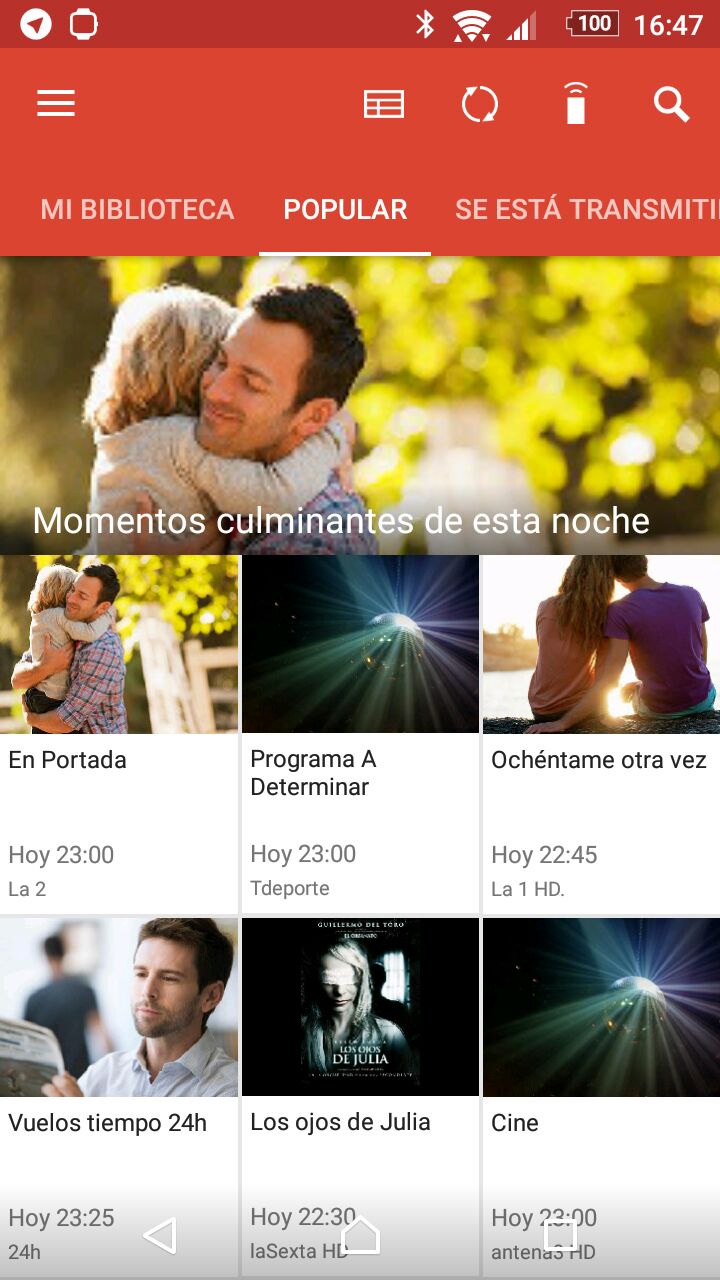720x1280 pixels.
Task: Open the TV guide grid view
Action: (x=384, y=104)
